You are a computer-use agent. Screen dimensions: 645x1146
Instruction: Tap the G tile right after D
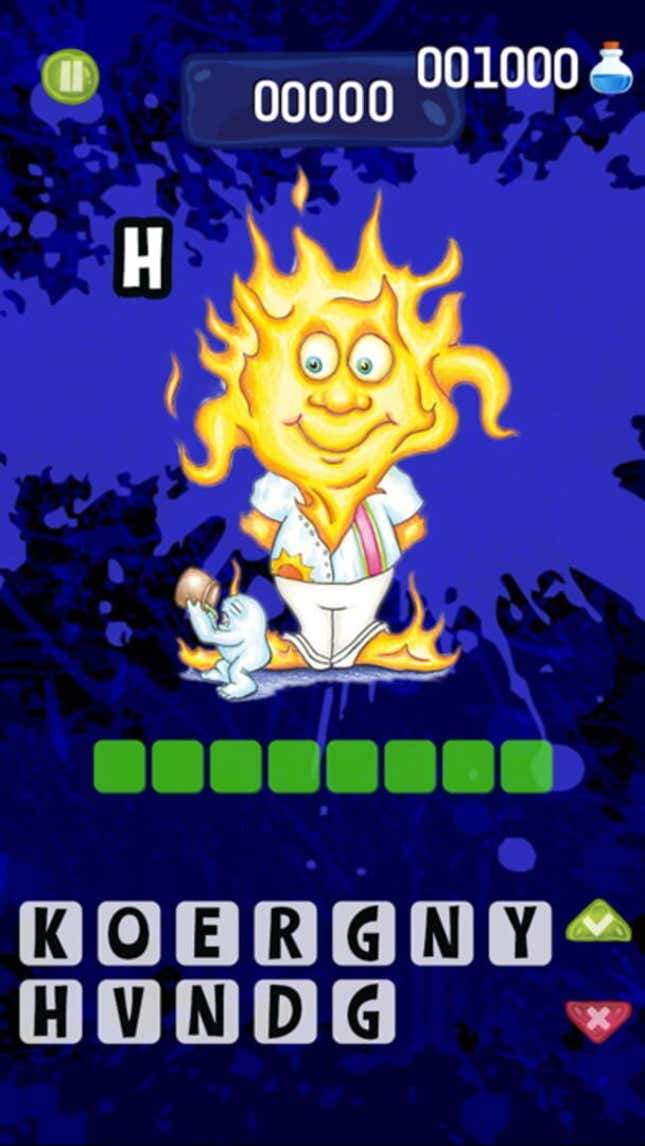tap(363, 1012)
